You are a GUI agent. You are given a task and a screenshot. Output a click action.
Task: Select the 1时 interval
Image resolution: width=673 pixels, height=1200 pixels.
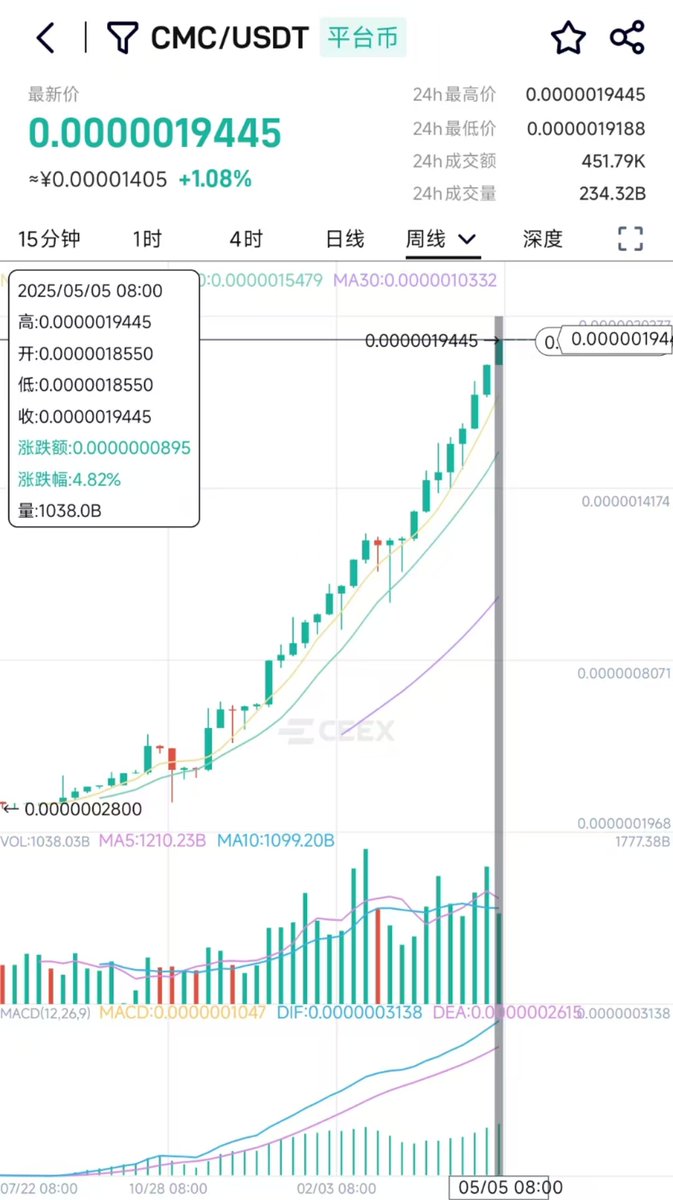pos(147,239)
